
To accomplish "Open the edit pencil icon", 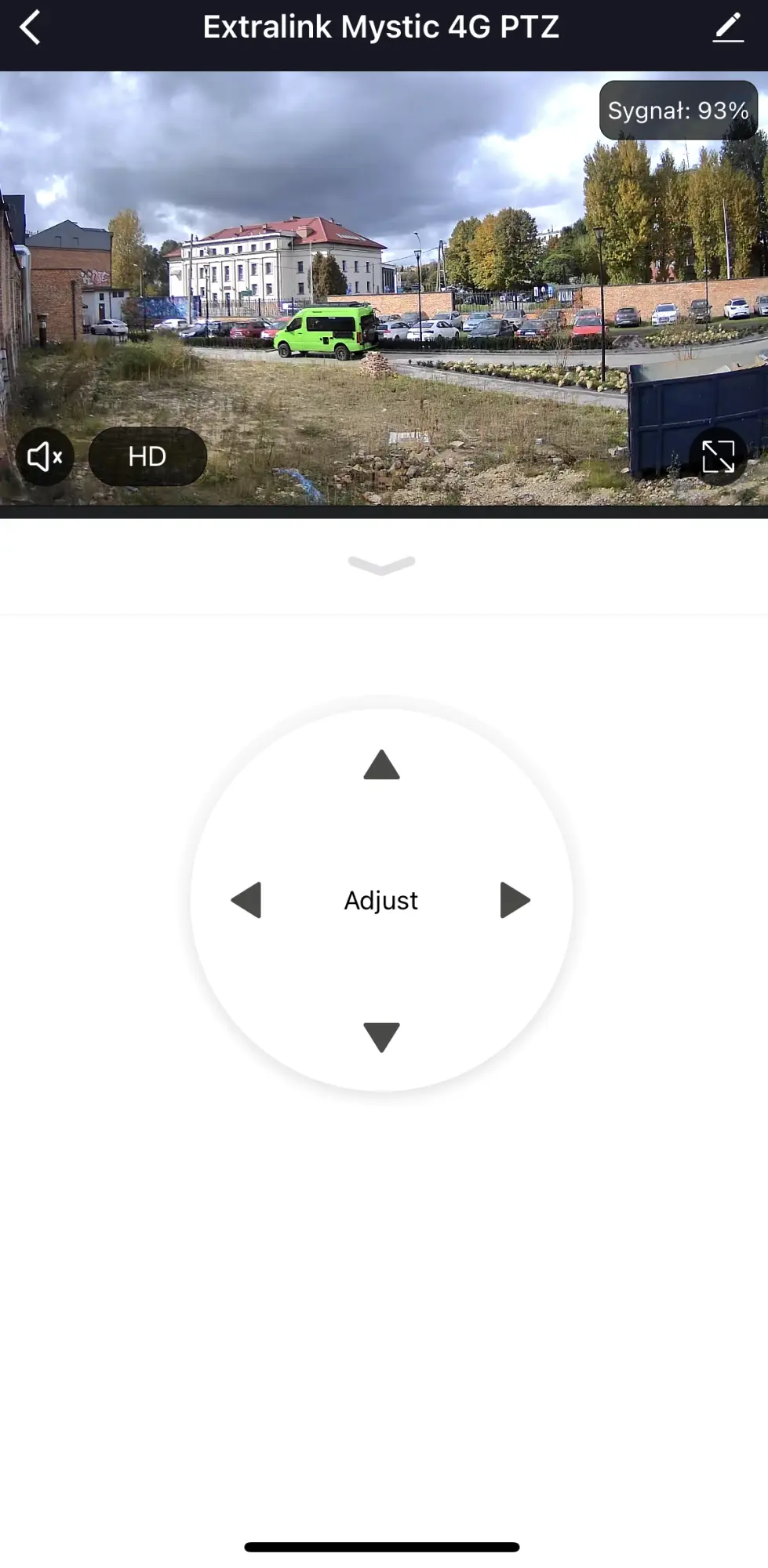I will coord(727,28).
